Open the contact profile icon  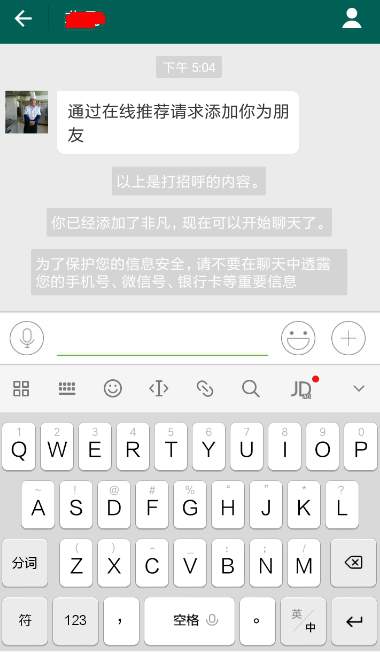tap(352, 19)
